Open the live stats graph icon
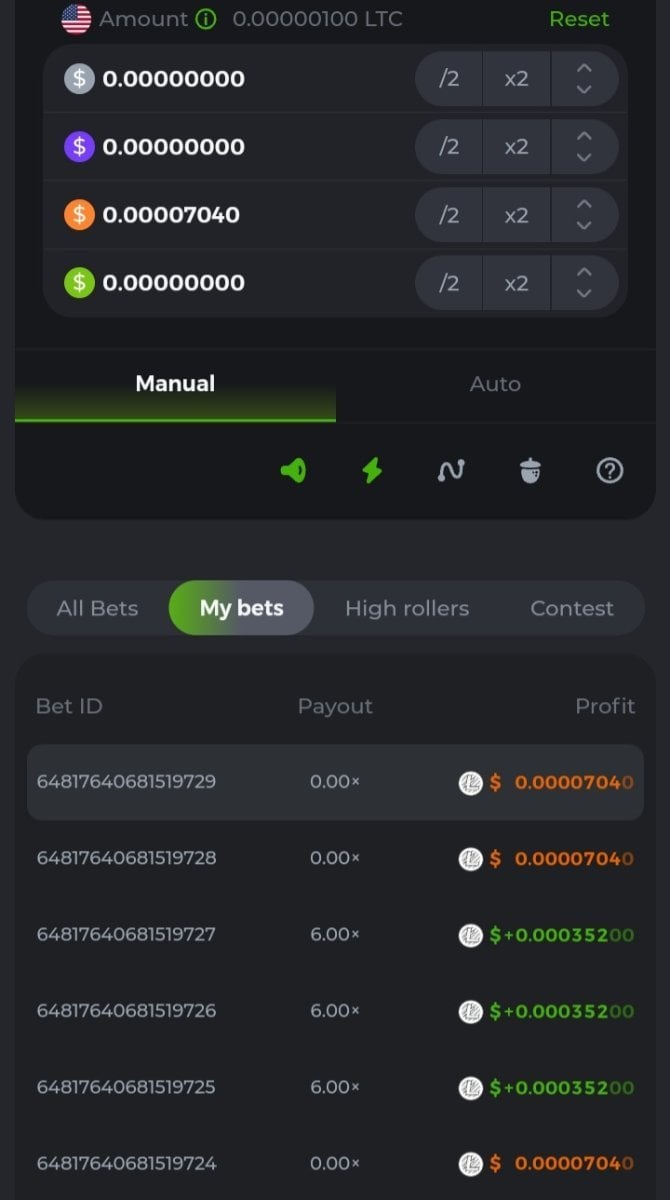 pyautogui.click(x=451, y=470)
